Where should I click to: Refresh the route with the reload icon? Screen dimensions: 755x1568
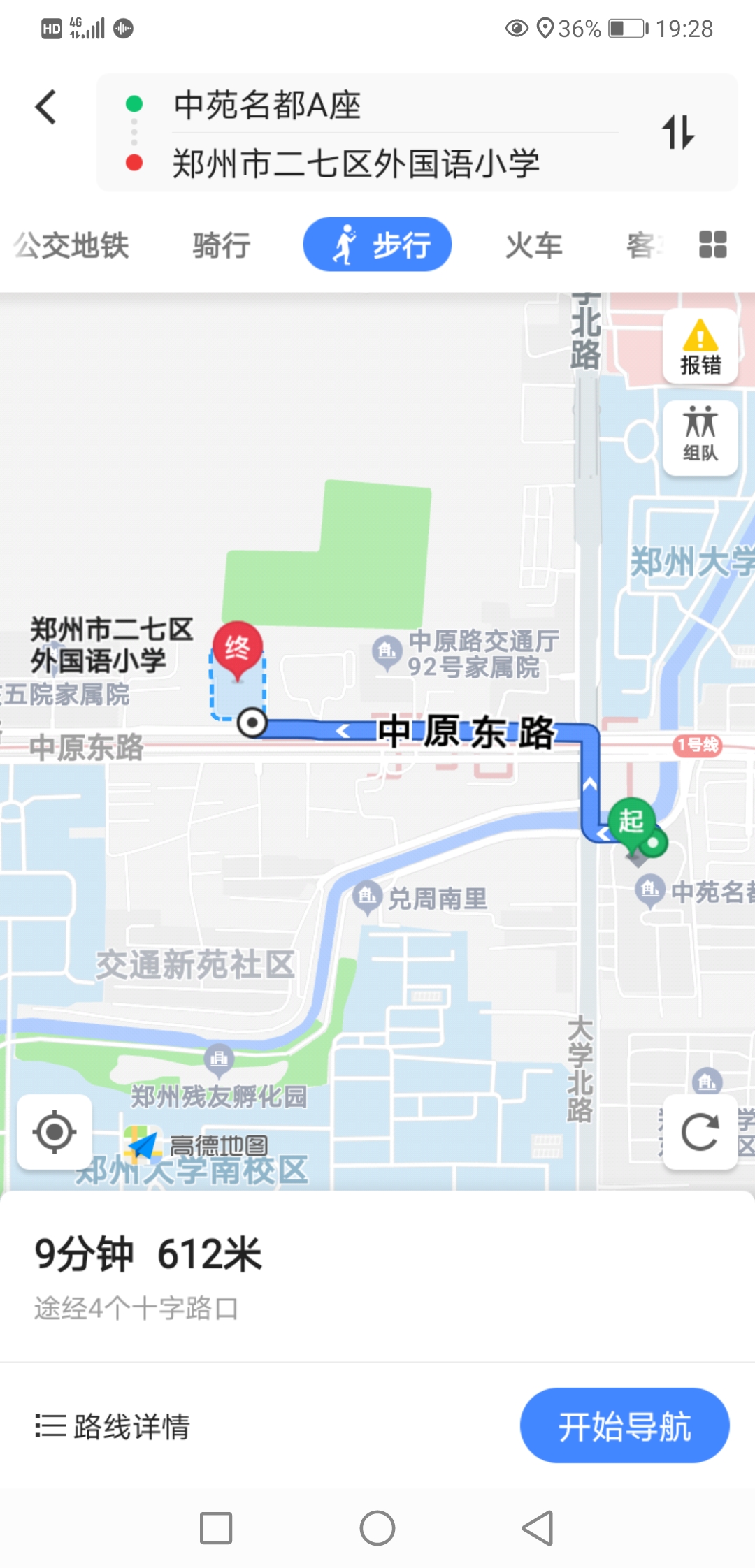tap(699, 1132)
